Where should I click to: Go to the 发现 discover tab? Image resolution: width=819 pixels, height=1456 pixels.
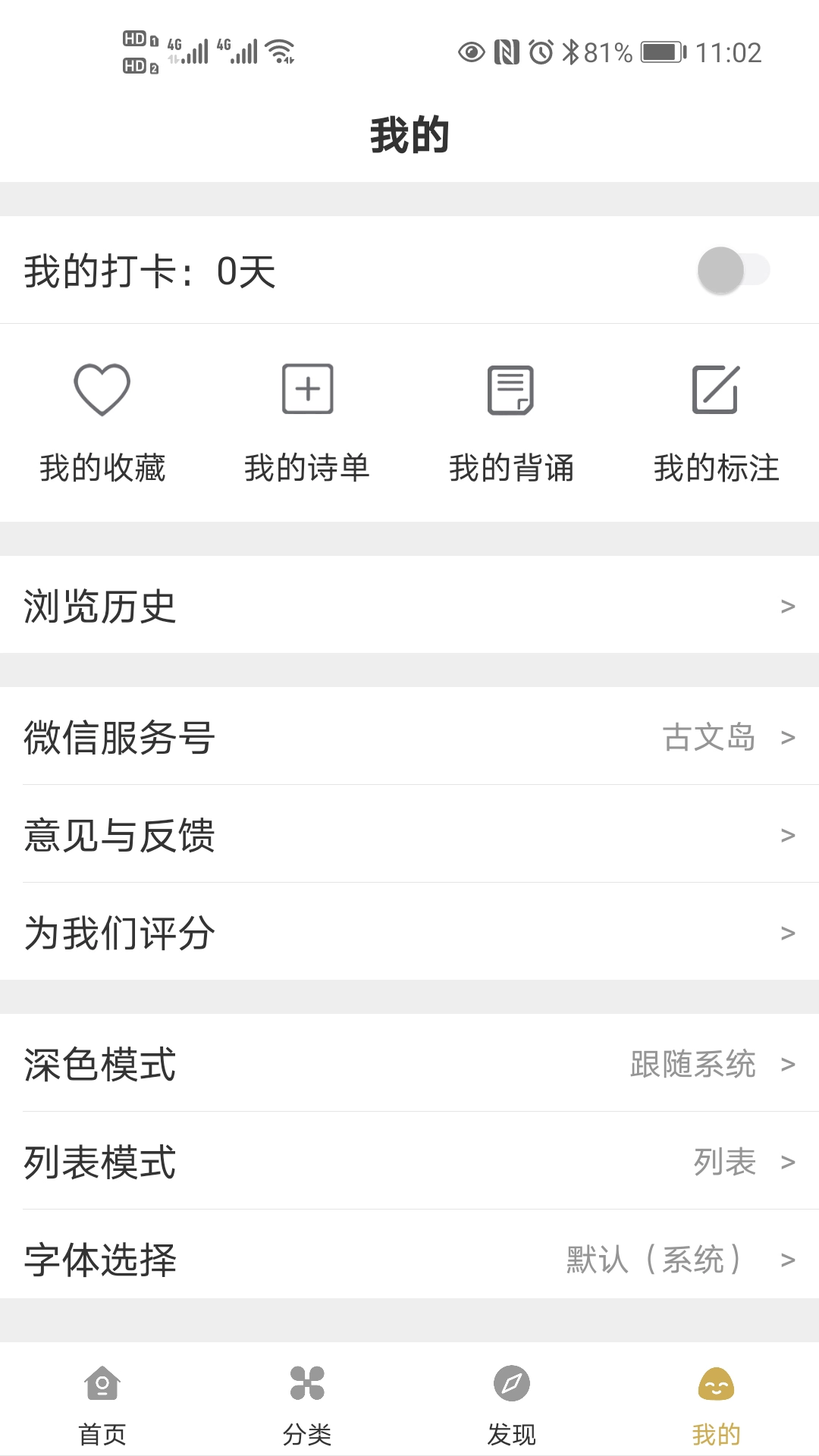[512, 1403]
